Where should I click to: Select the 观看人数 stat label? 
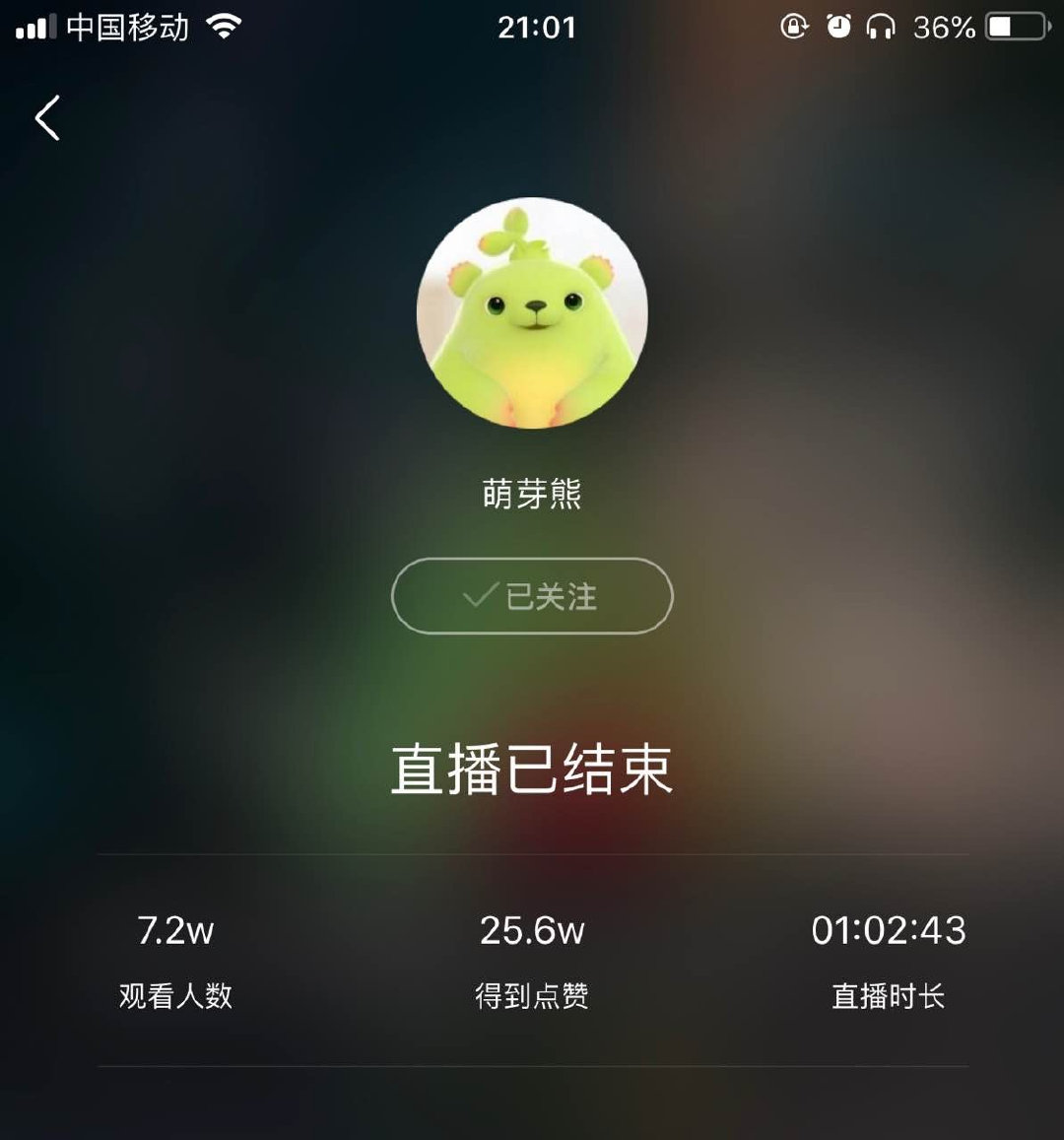point(173,996)
